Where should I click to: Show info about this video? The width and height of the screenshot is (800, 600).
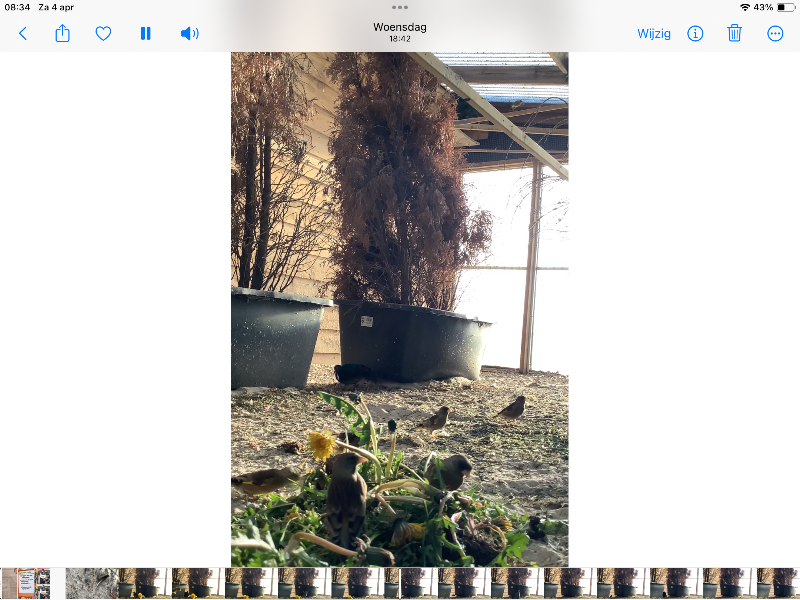tap(695, 33)
